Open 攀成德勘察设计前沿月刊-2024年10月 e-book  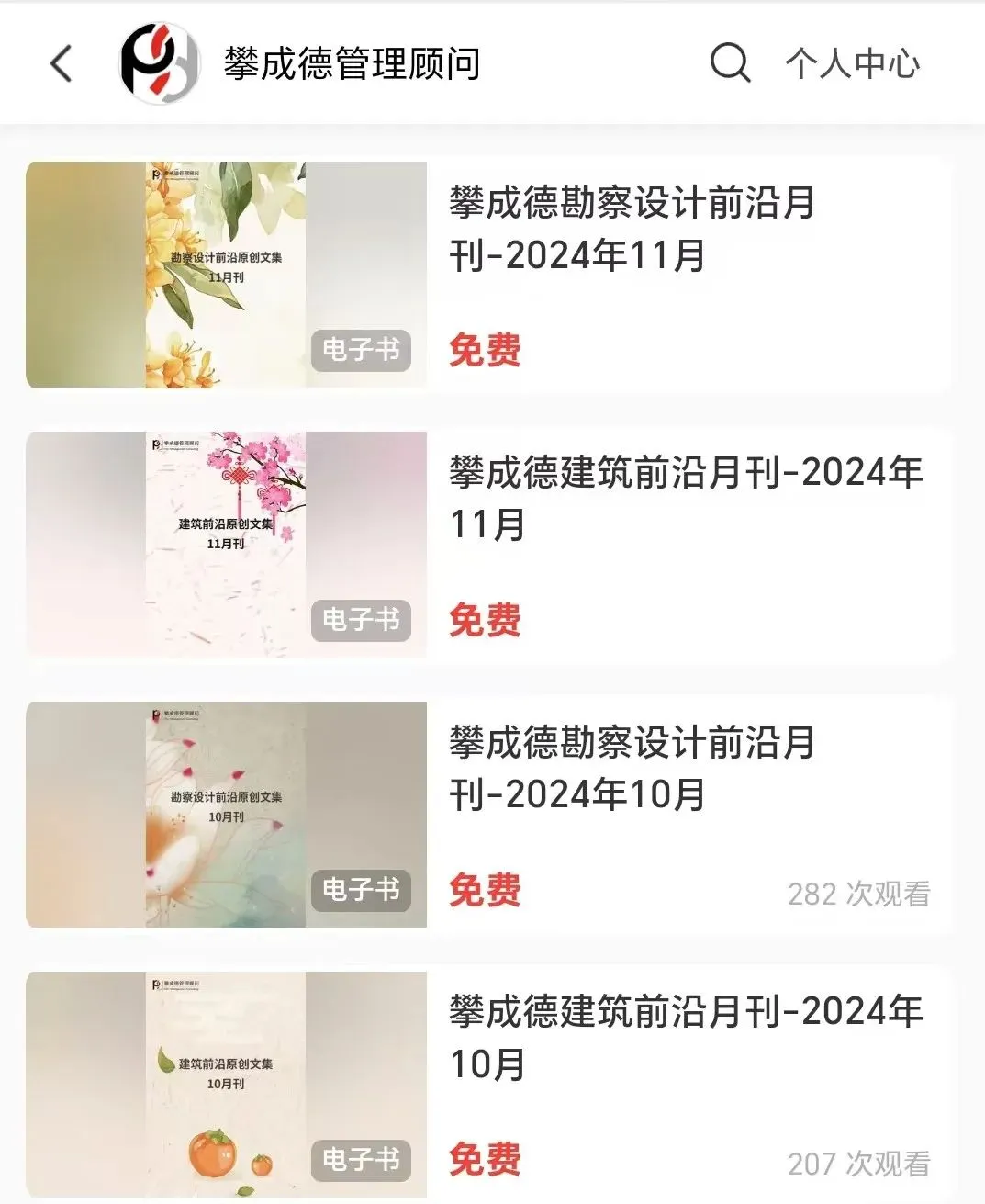click(x=490, y=815)
